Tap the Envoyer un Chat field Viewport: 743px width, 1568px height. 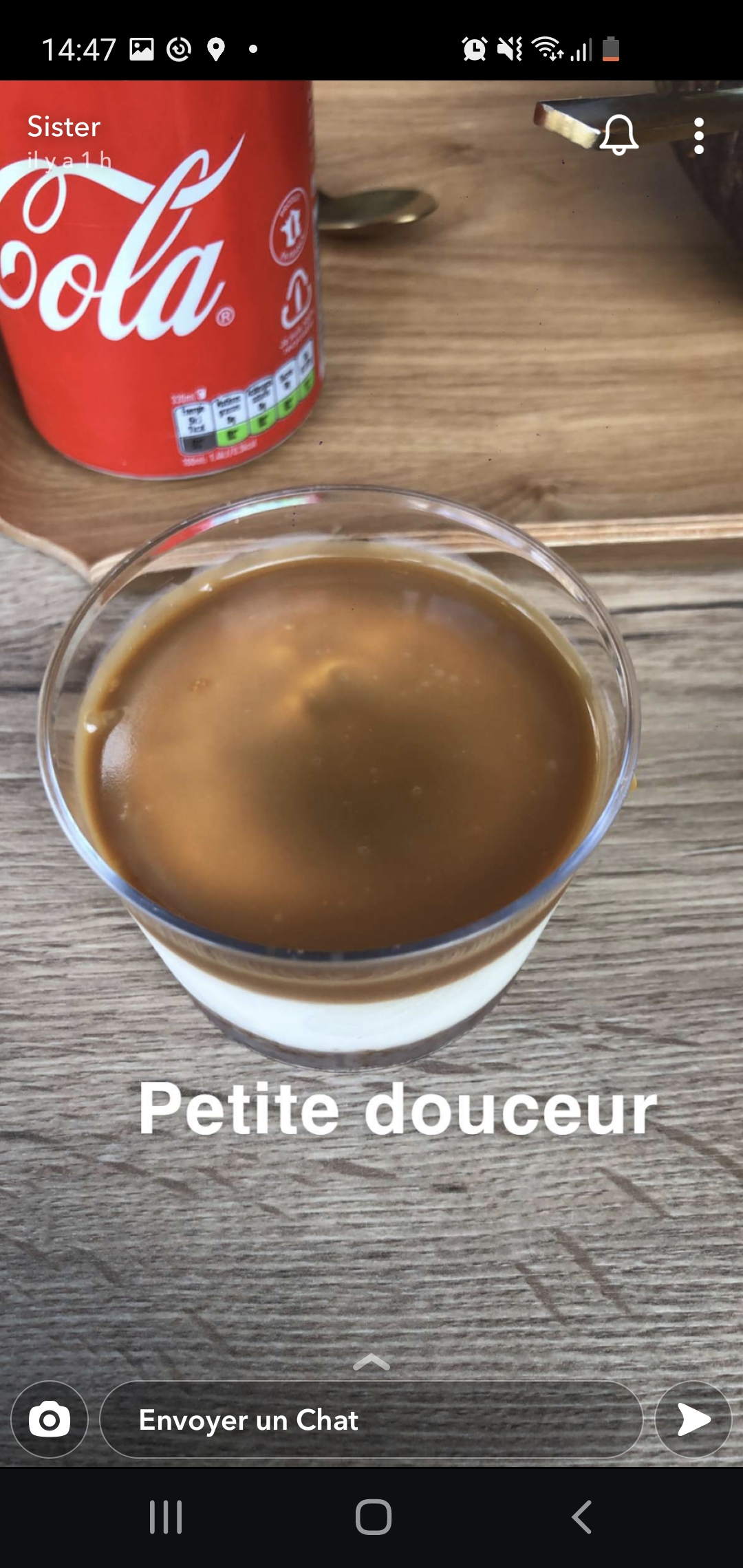click(371, 1420)
